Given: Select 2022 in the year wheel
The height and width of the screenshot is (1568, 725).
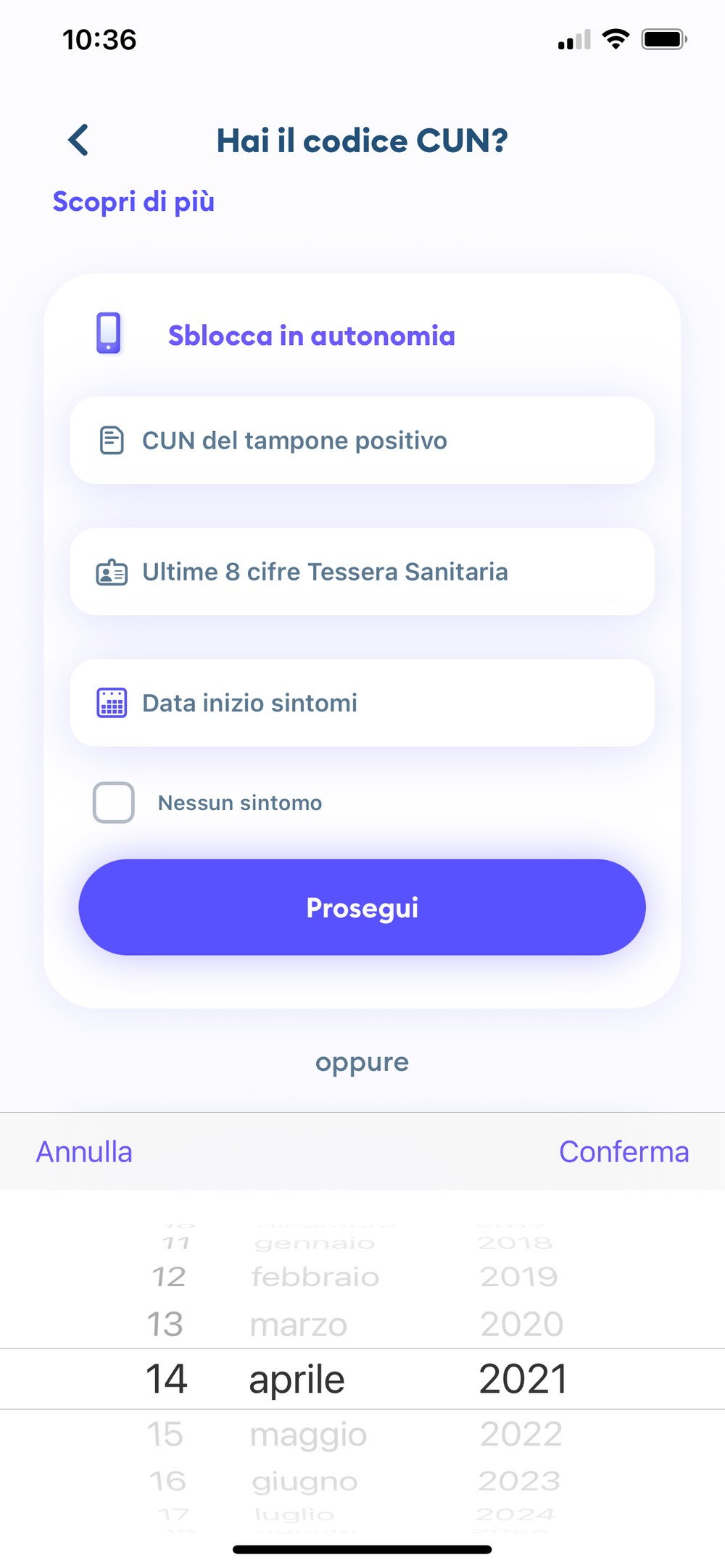Looking at the screenshot, I should [521, 1434].
